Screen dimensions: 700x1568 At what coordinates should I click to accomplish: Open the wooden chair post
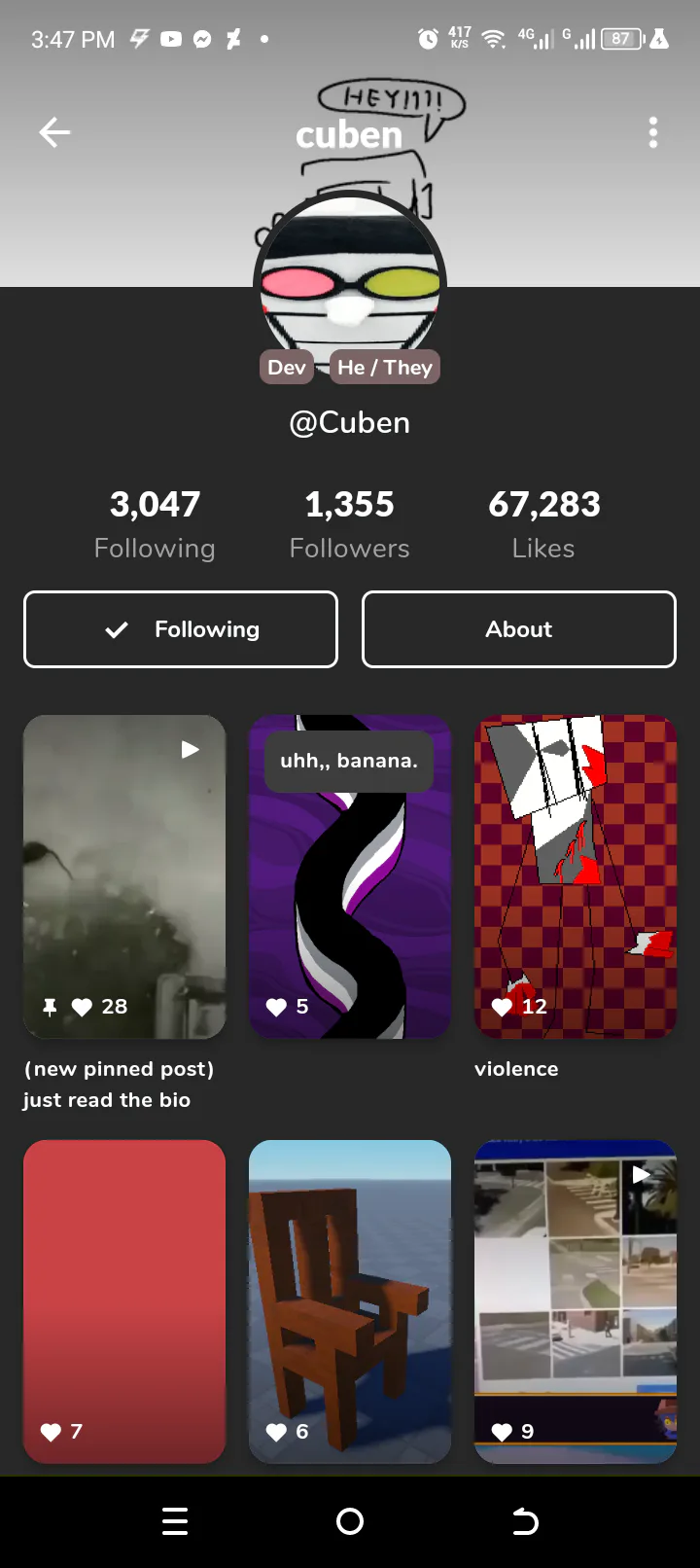[x=350, y=1301]
